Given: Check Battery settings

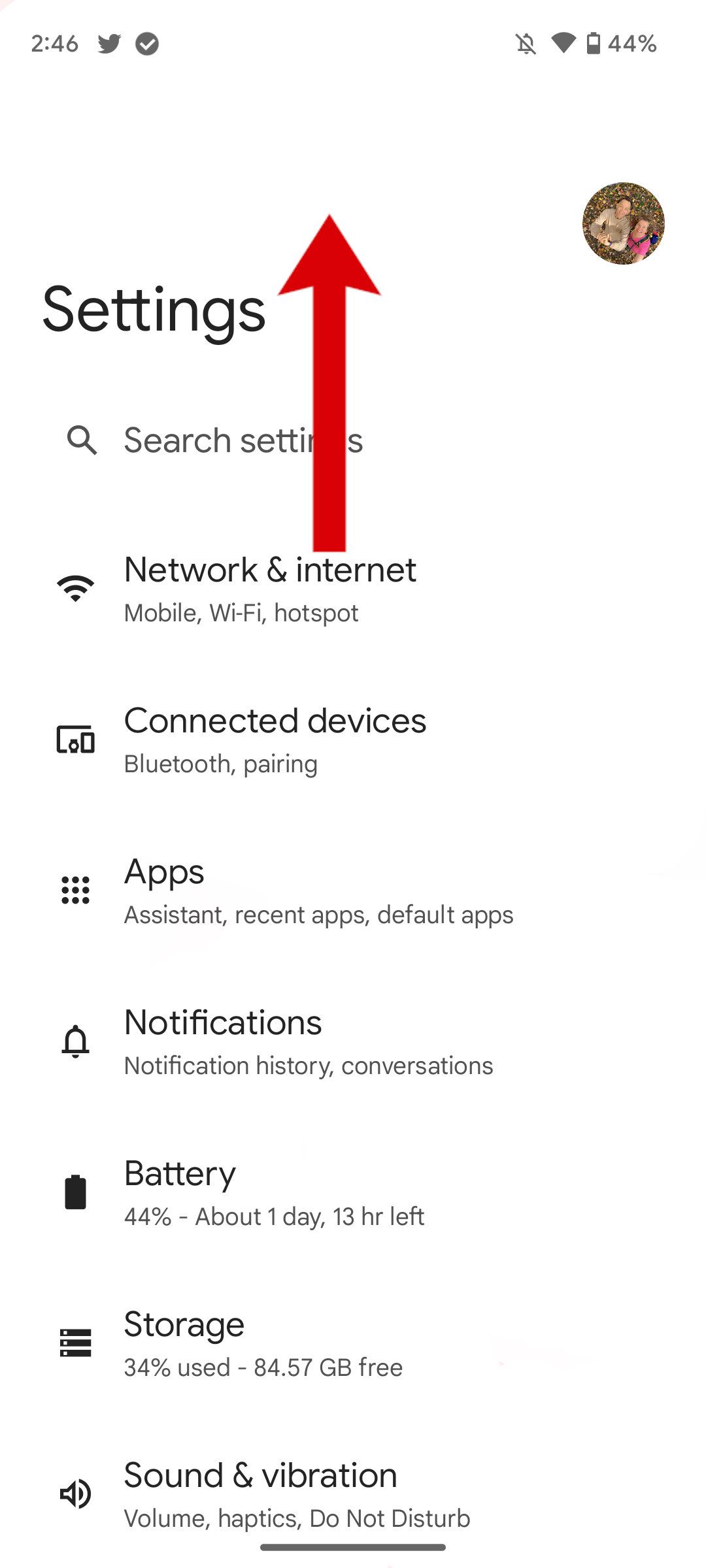Looking at the screenshot, I should (x=274, y=1192).
